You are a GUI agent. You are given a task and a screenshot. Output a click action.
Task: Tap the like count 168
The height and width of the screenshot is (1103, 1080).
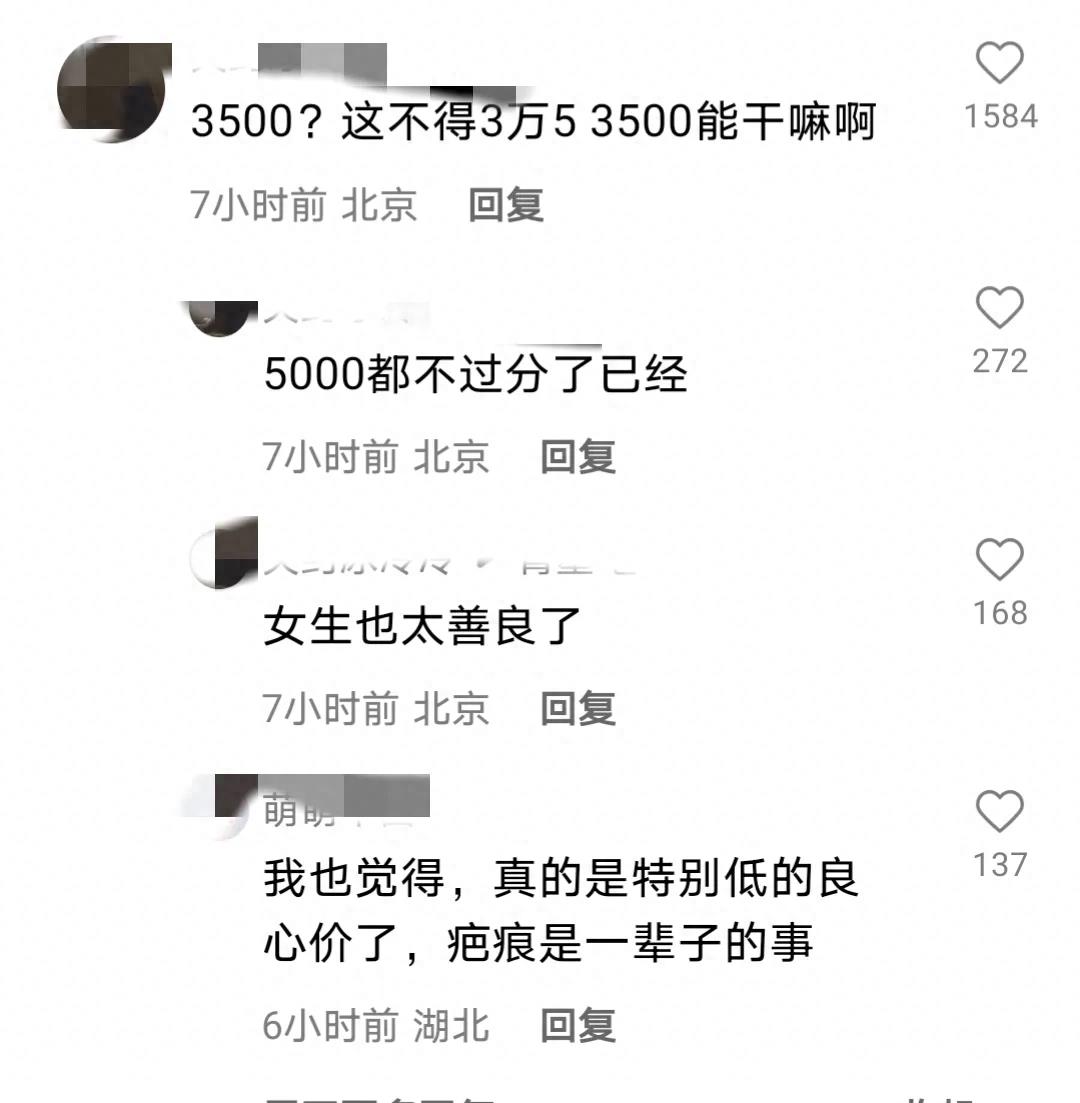coord(1000,612)
